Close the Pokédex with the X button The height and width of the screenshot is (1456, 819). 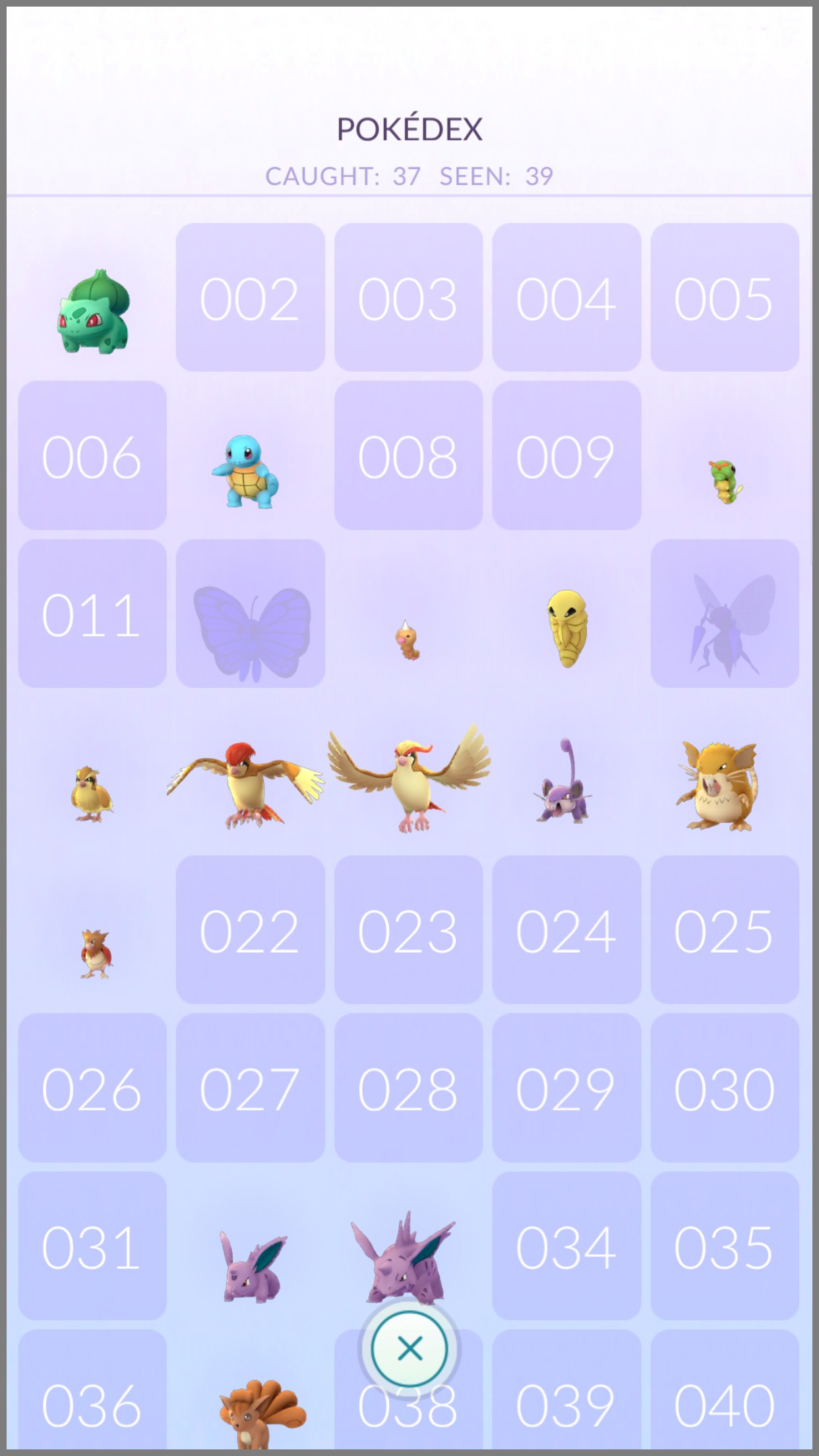coord(409,1349)
